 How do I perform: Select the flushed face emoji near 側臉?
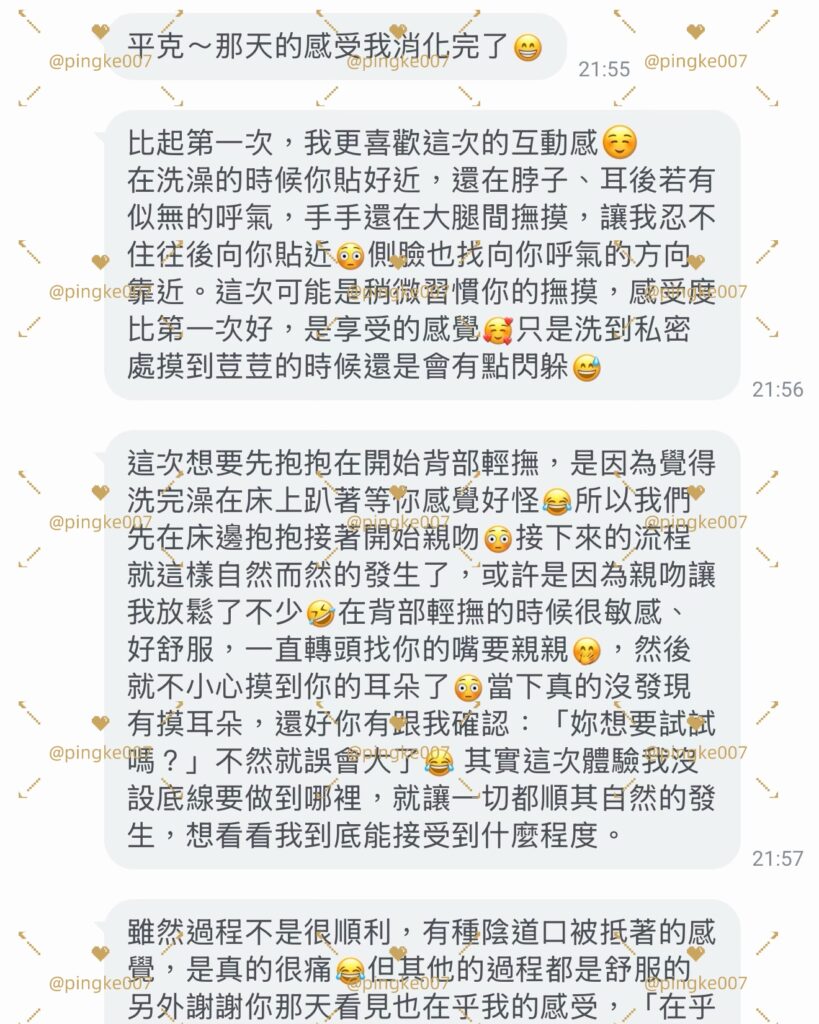tap(348, 255)
